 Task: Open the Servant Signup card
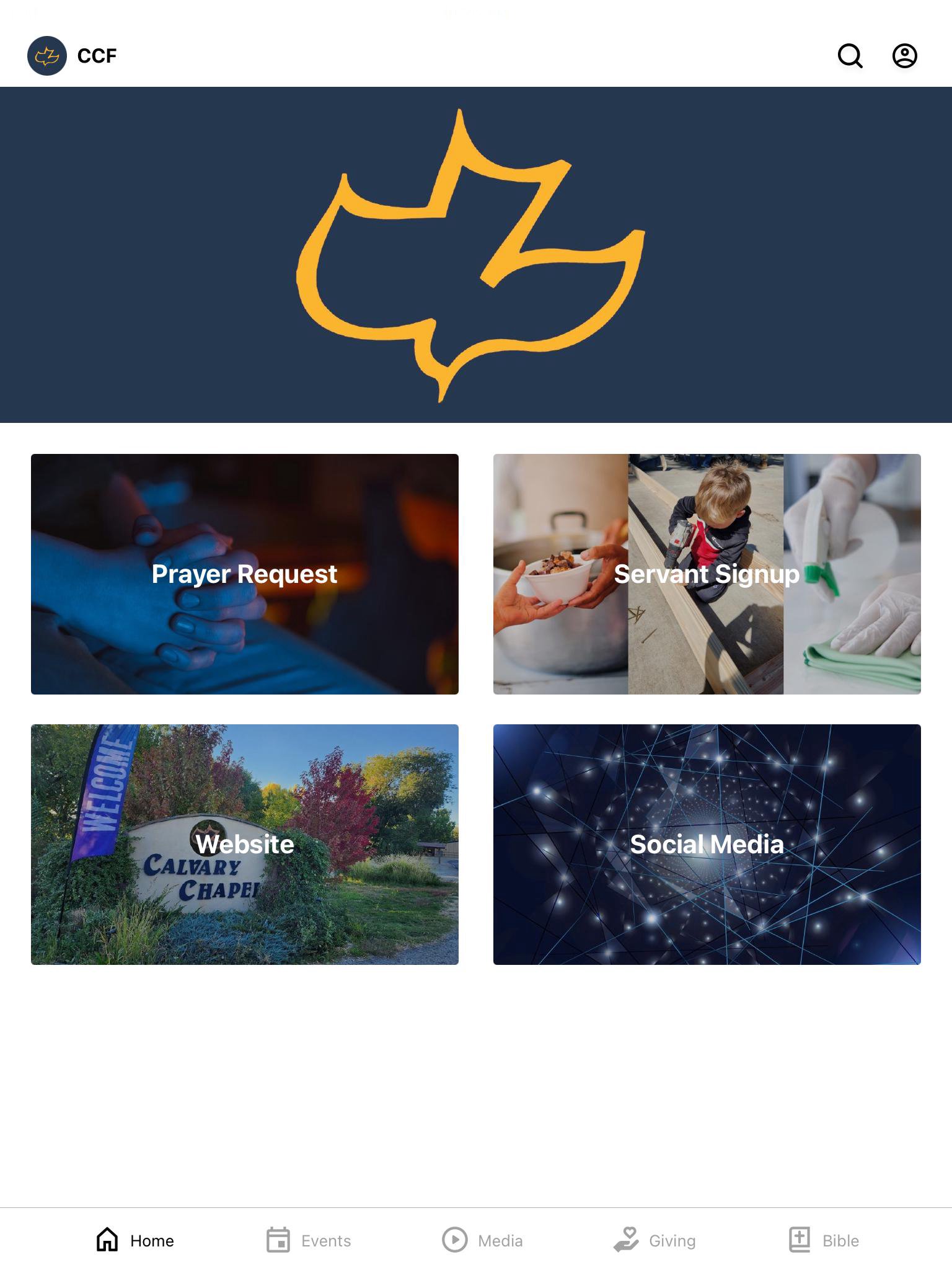tap(707, 574)
